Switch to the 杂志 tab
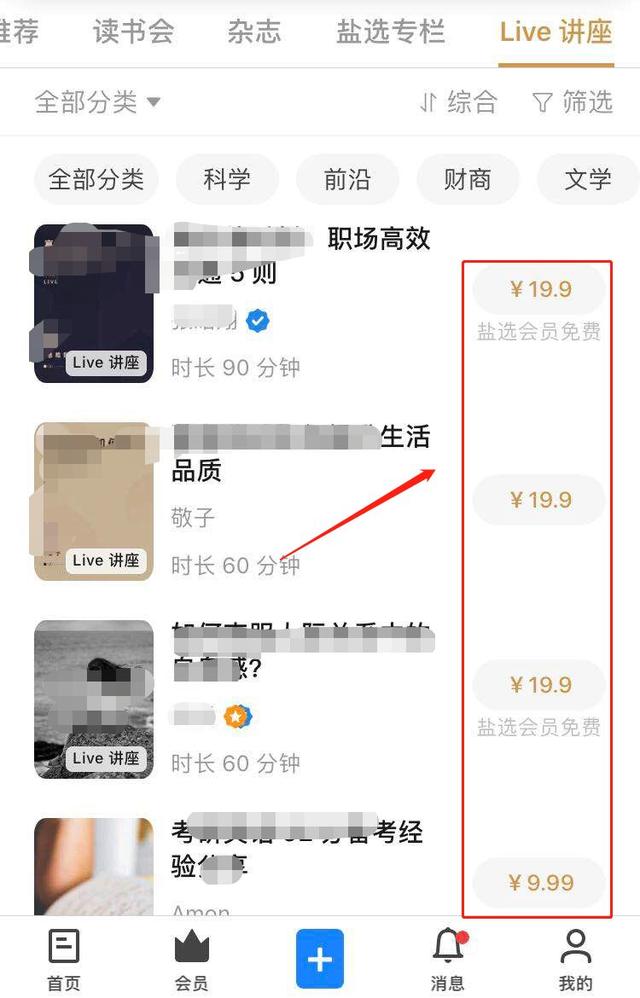The image size is (640, 998). click(254, 31)
